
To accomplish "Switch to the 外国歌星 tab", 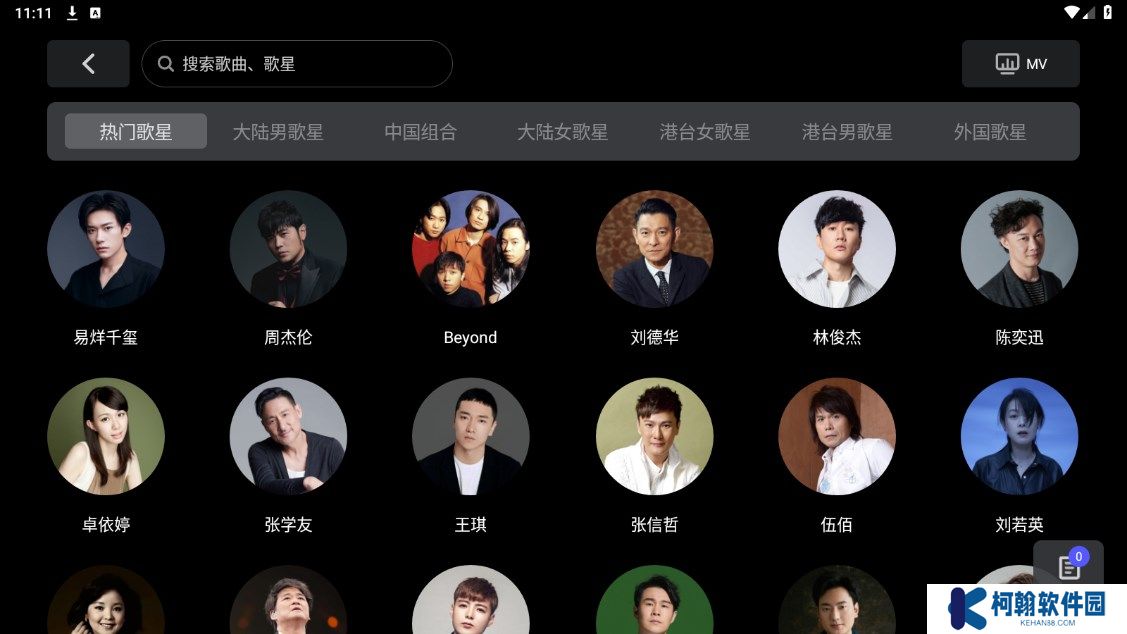I will point(989,131).
